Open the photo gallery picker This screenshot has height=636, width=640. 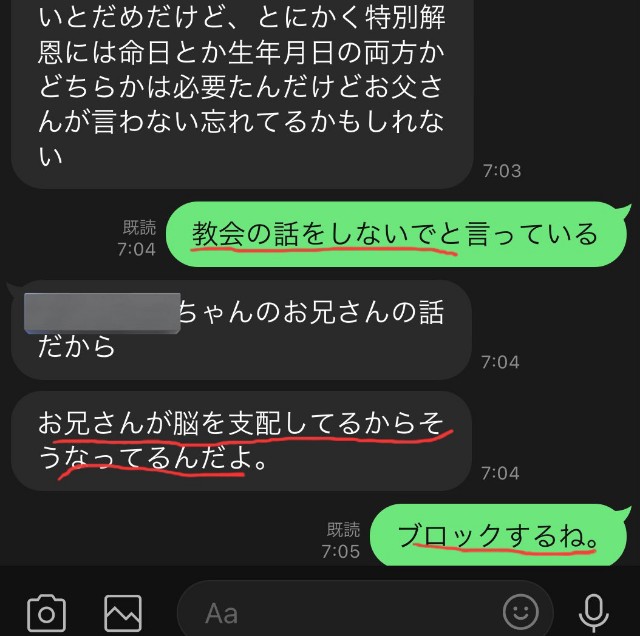pyautogui.click(x=123, y=611)
